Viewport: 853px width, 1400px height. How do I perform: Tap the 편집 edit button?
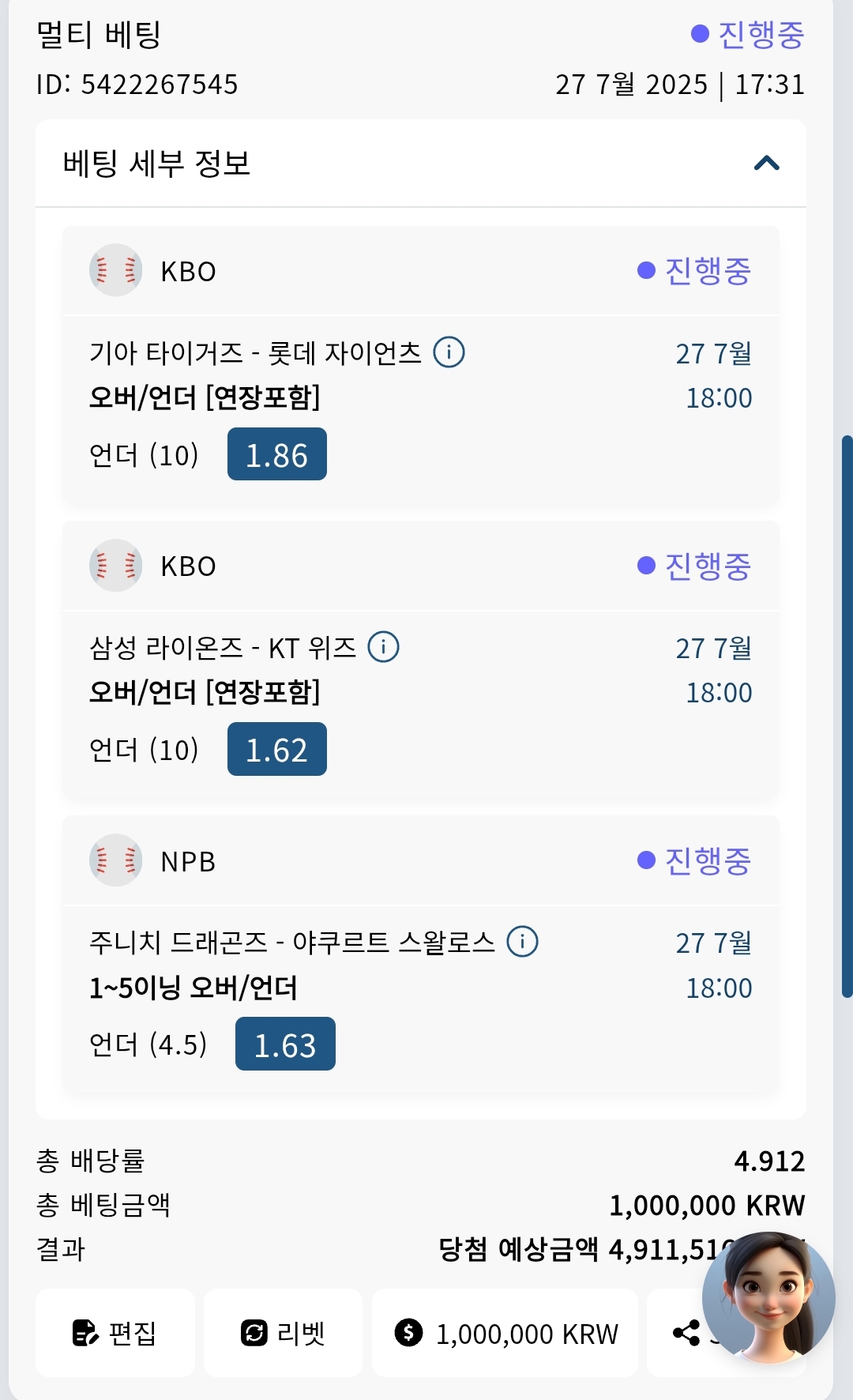point(115,1333)
